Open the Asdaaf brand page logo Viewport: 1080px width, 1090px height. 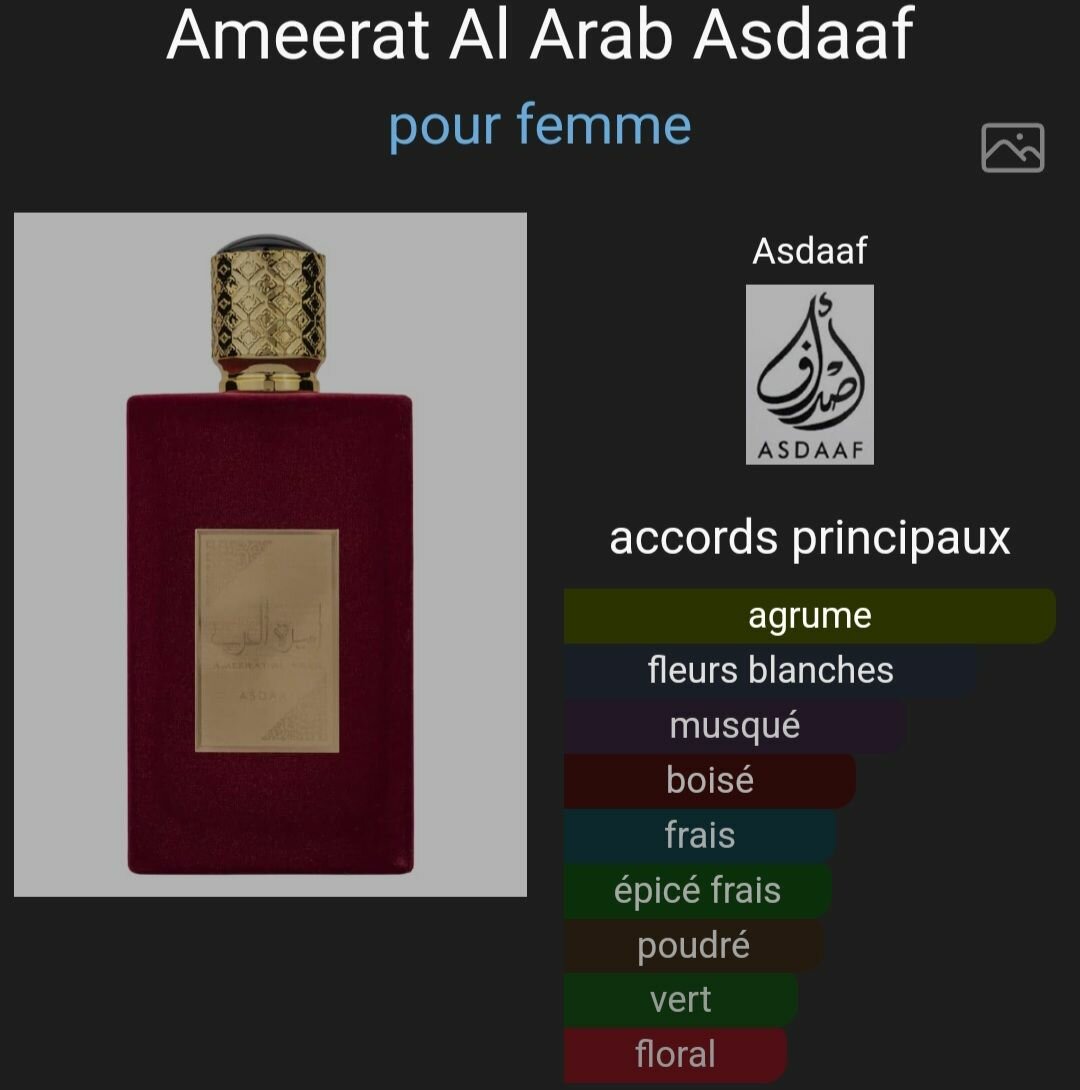click(x=809, y=374)
